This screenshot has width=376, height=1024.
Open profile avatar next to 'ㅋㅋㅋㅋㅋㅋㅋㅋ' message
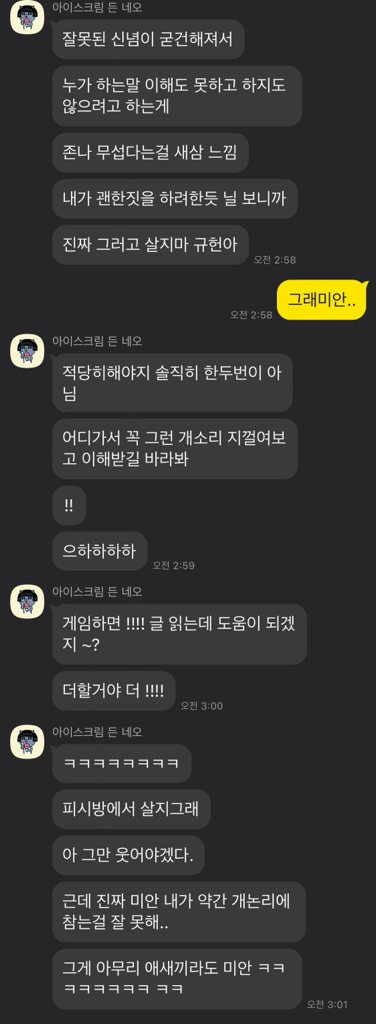tap(27, 742)
